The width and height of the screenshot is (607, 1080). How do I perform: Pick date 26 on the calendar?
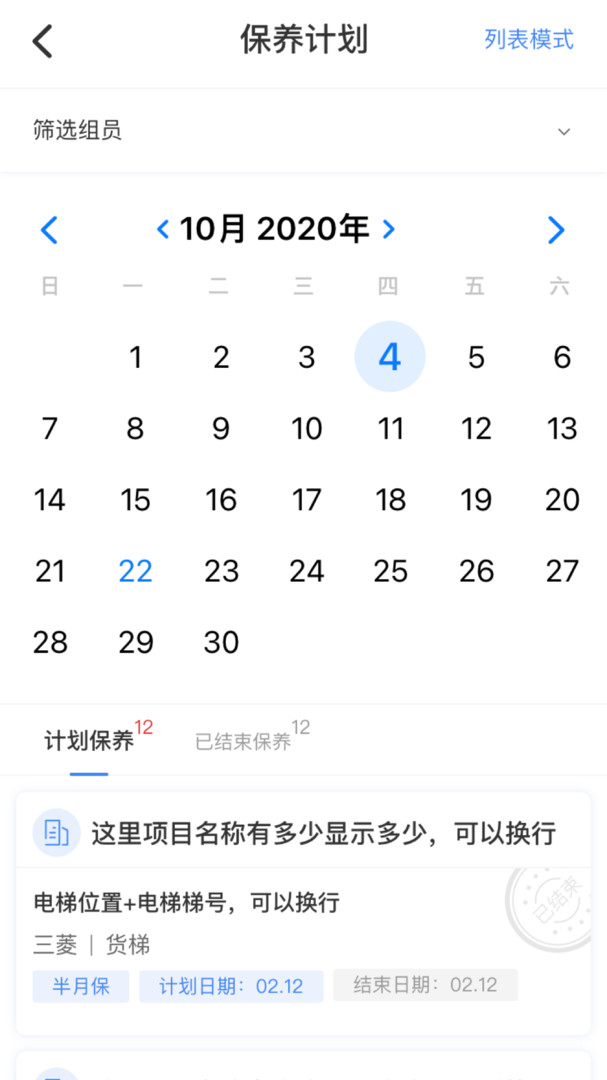(476, 571)
